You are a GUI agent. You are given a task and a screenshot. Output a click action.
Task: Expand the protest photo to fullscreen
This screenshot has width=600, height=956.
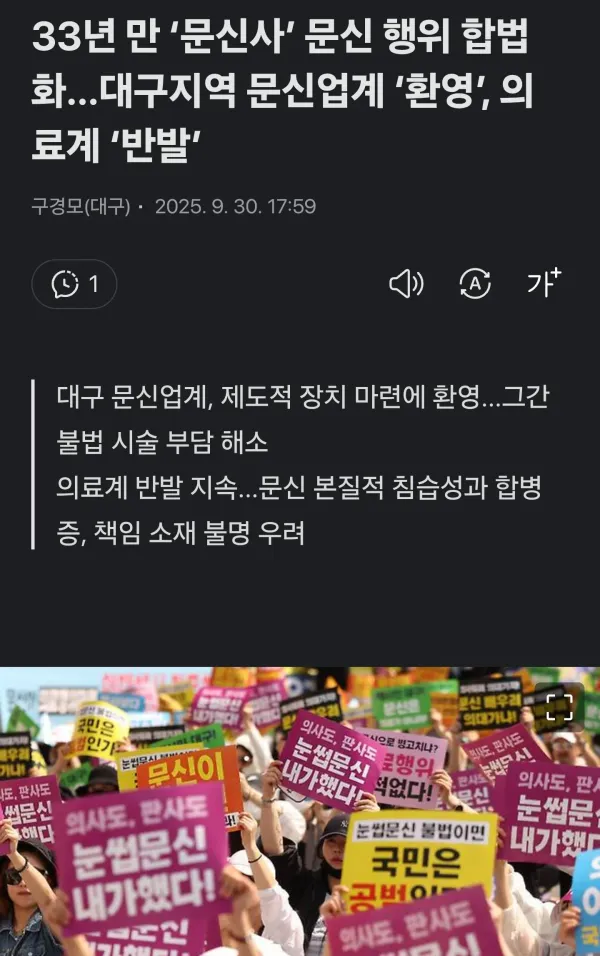559,708
